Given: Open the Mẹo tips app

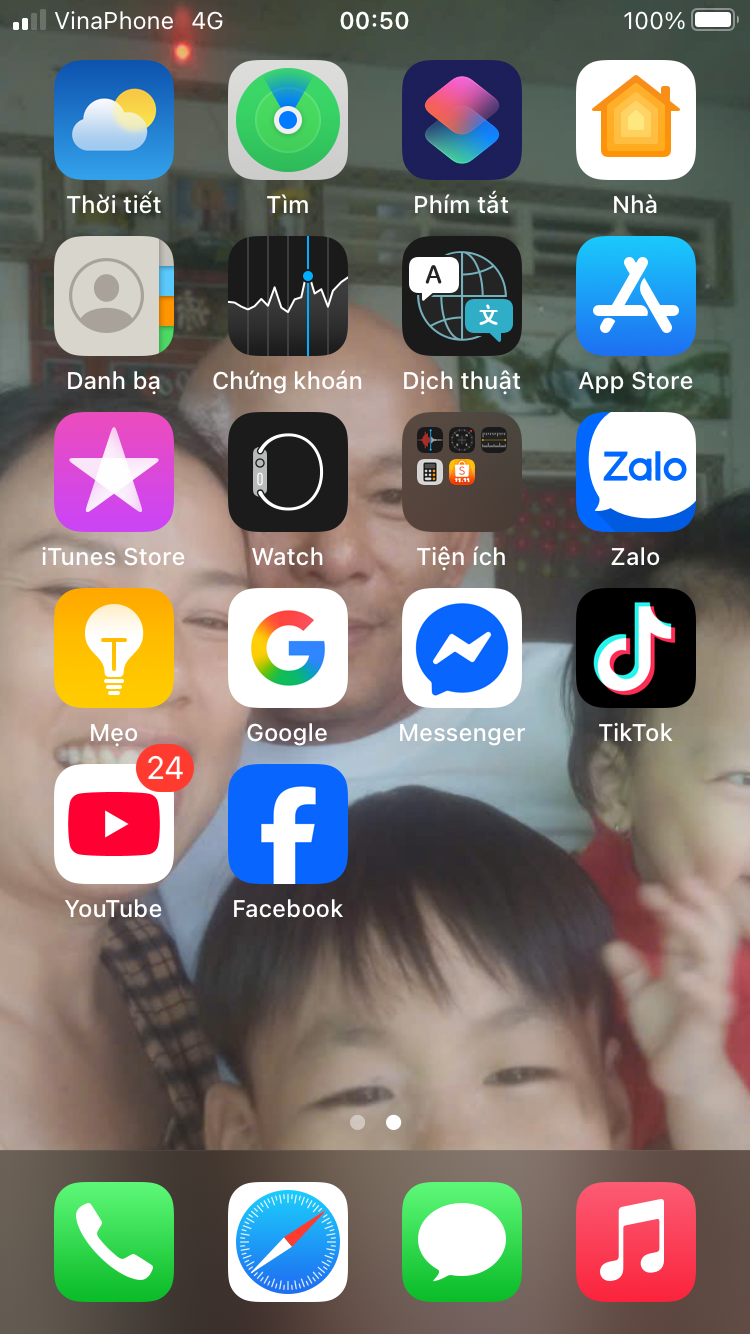Looking at the screenshot, I should [114, 648].
